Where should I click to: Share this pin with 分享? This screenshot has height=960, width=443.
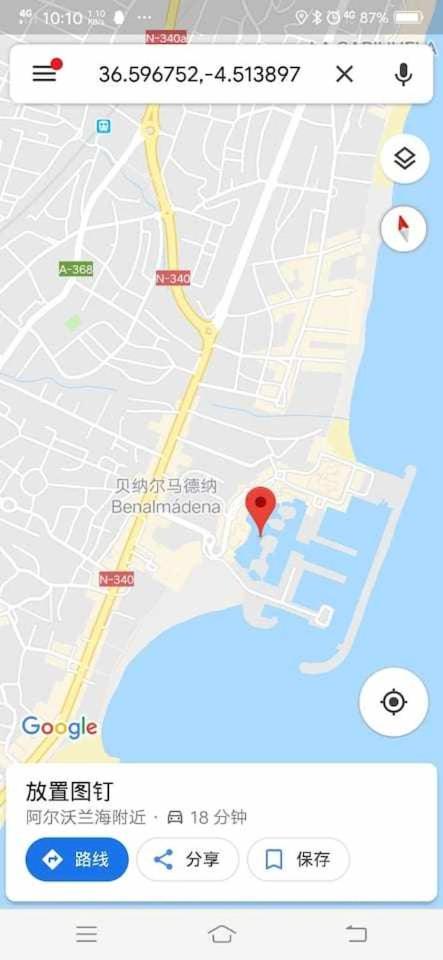(187, 860)
